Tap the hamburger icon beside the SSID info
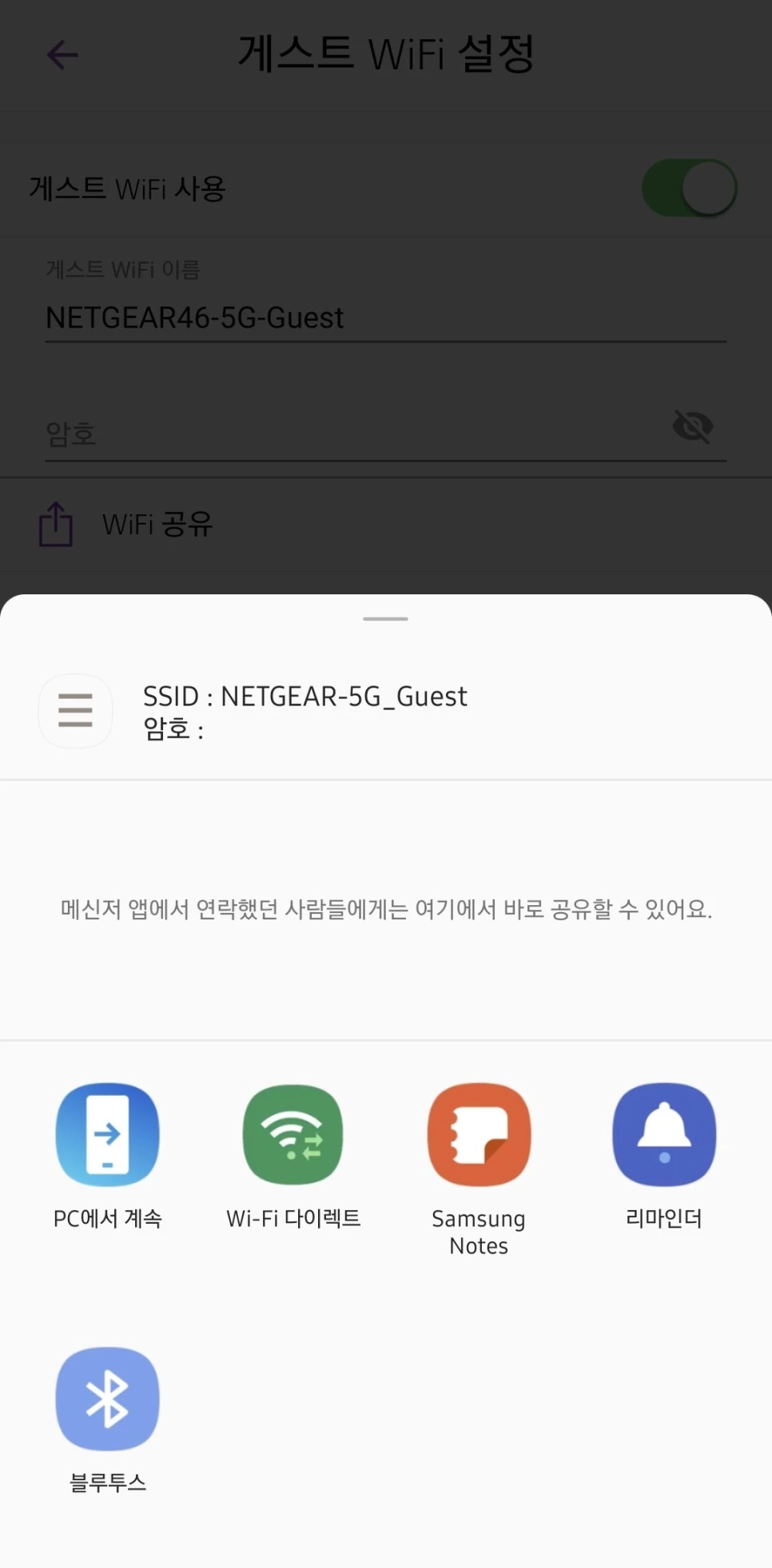Screen dimensions: 772x1568 (74, 710)
